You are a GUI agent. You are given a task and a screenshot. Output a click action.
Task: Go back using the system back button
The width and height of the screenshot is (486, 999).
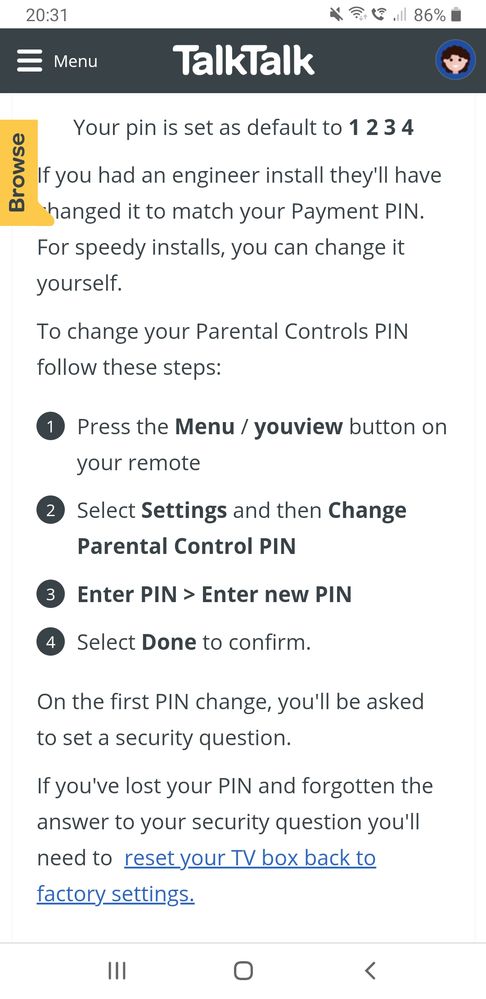pos(370,970)
